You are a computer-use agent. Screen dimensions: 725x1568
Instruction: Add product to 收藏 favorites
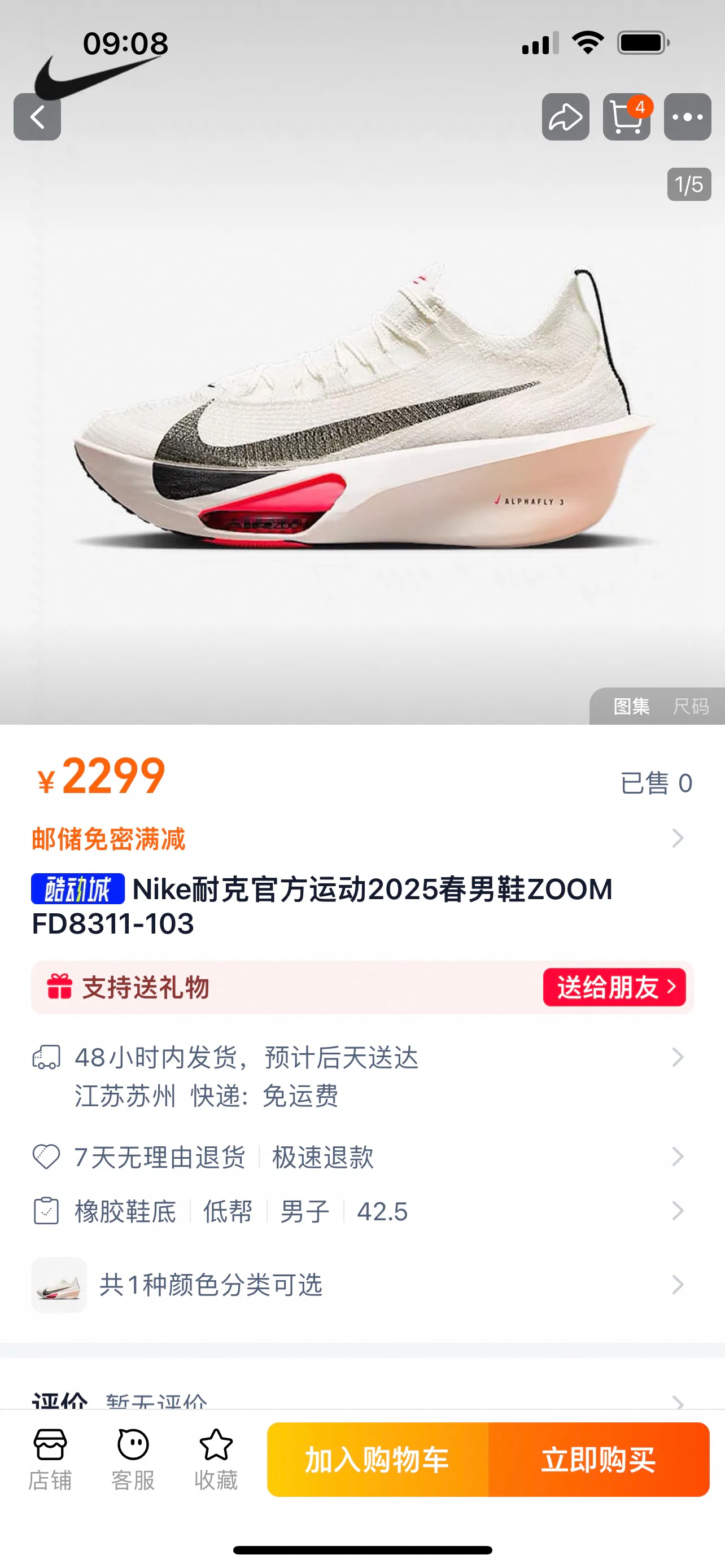pyautogui.click(x=216, y=1460)
